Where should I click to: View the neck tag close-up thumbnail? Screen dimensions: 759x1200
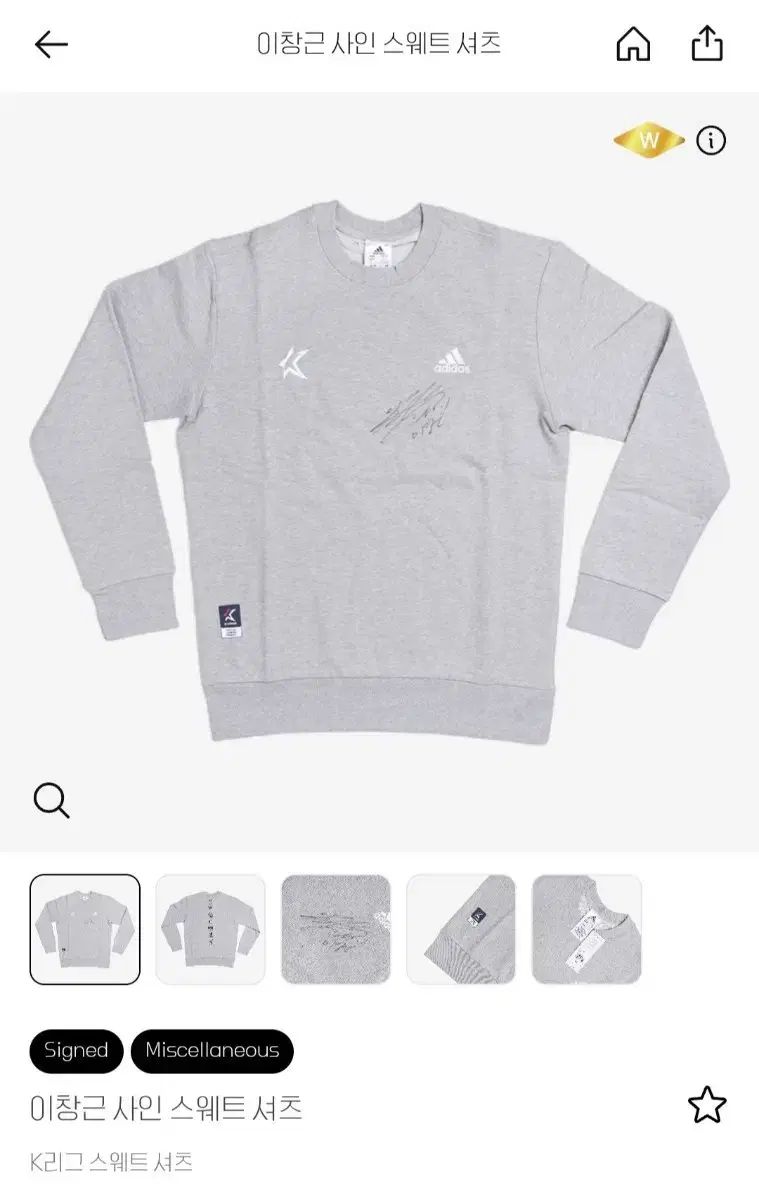[586, 929]
